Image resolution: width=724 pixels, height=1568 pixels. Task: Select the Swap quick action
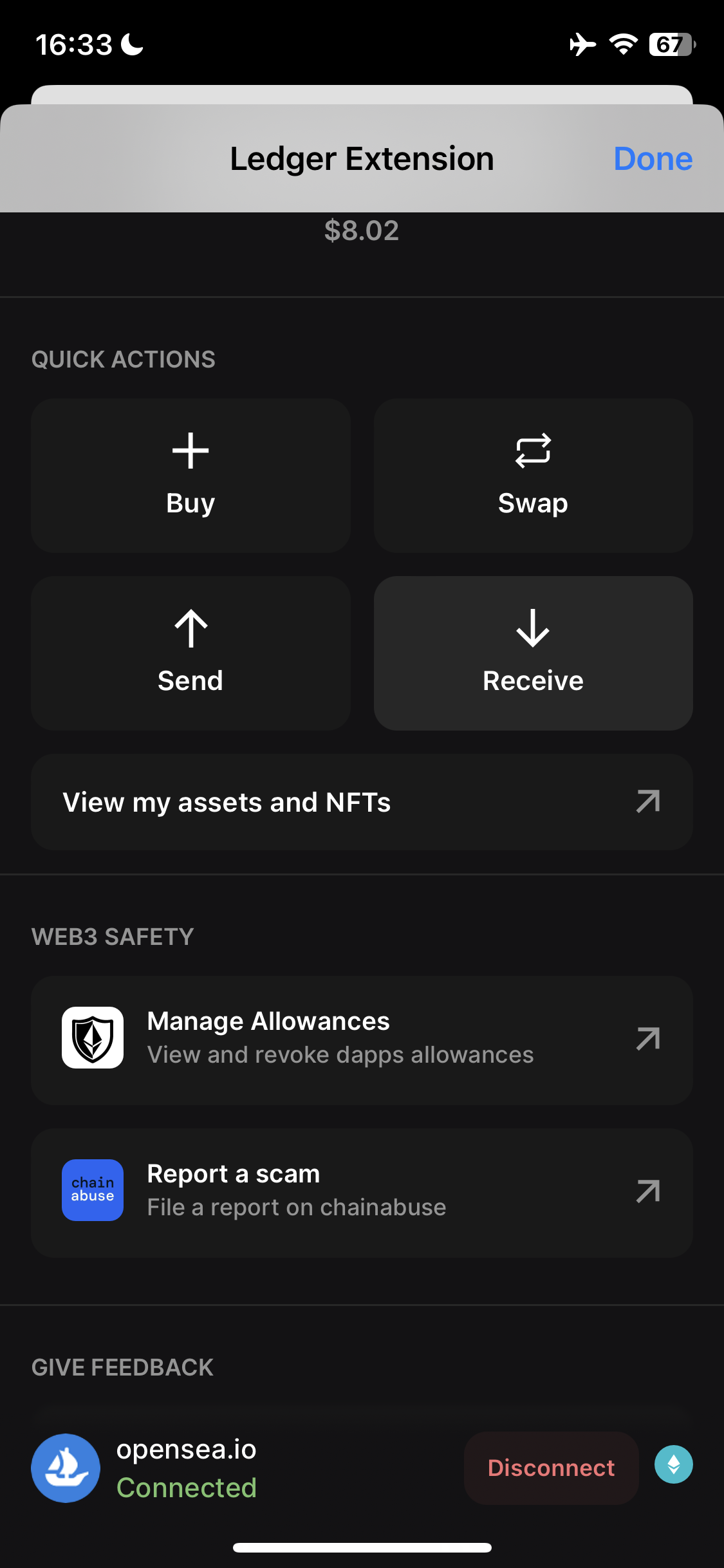[533, 476]
